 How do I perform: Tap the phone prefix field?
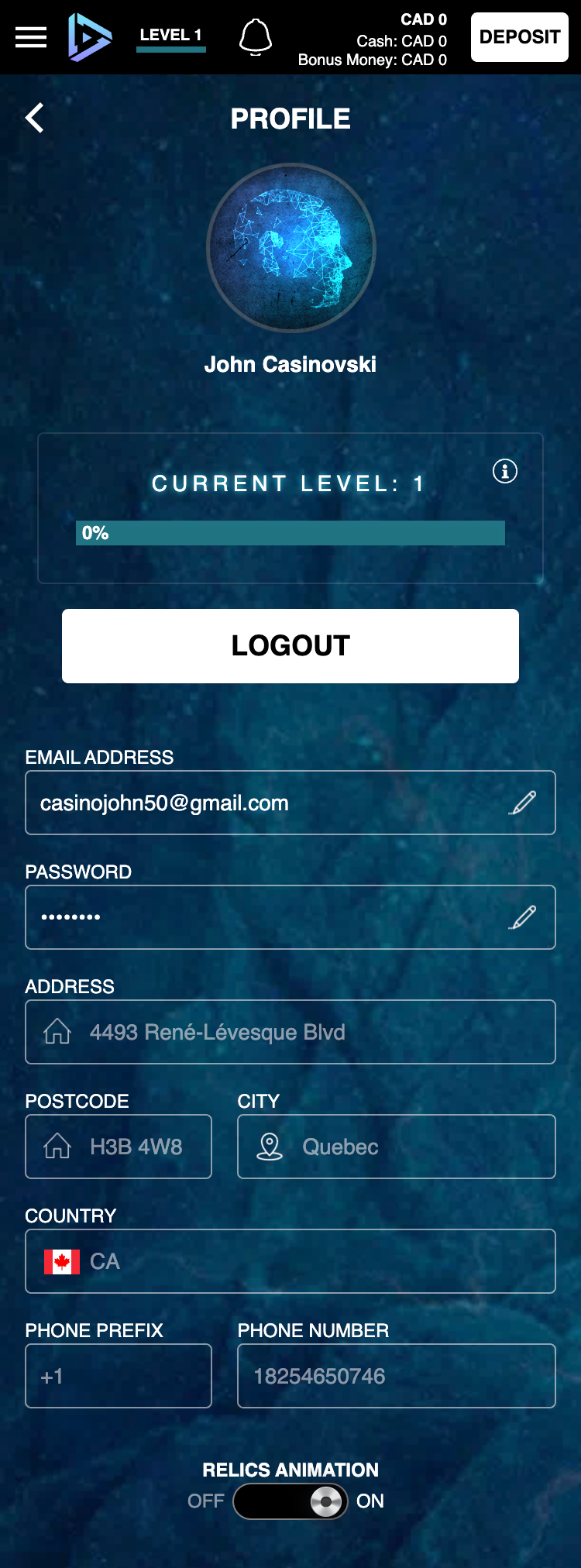(119, 1376)
